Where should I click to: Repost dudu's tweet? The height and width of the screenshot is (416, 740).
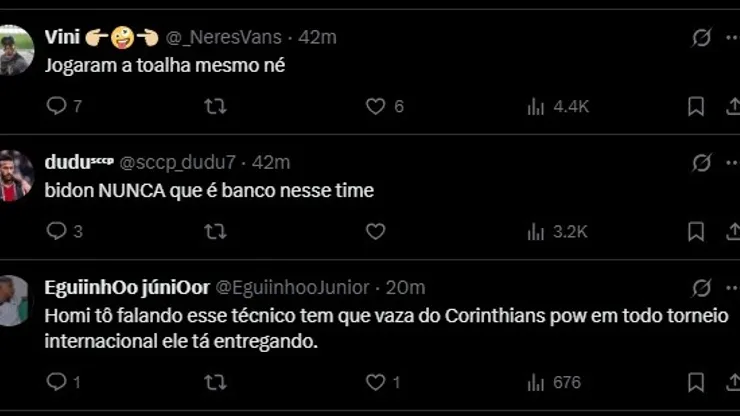point(215,231)
